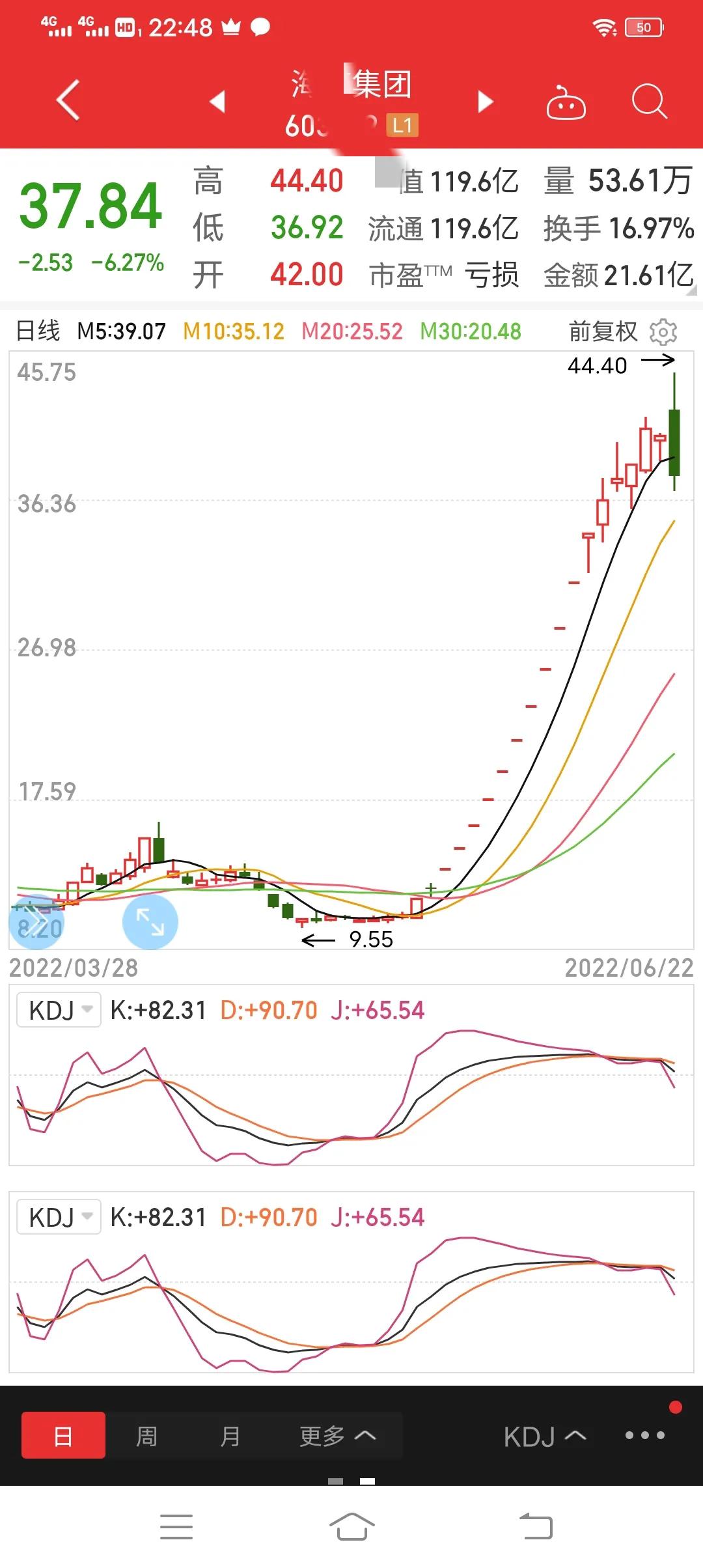Switch to the 周 weekly chart
This screenshot has width=703, height=1568.
(x=146, y=1435)
